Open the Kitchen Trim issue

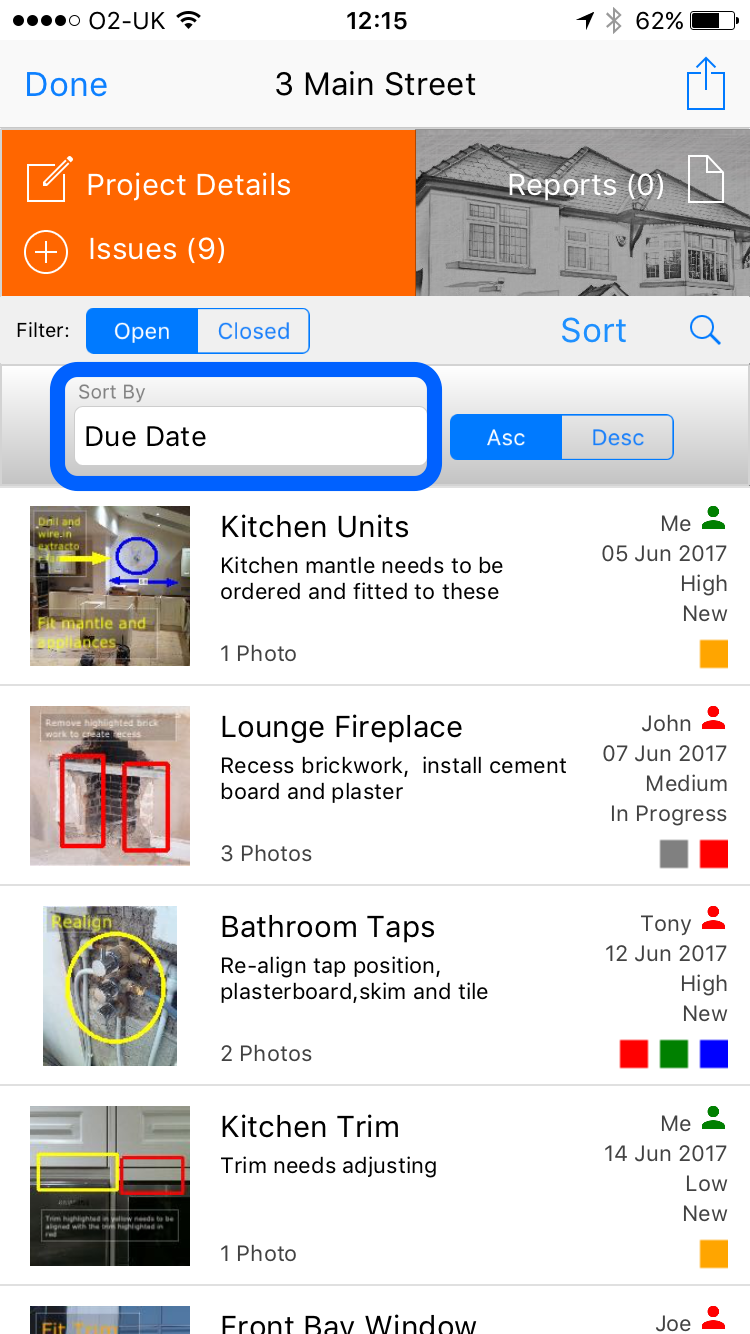(375, 1186)
